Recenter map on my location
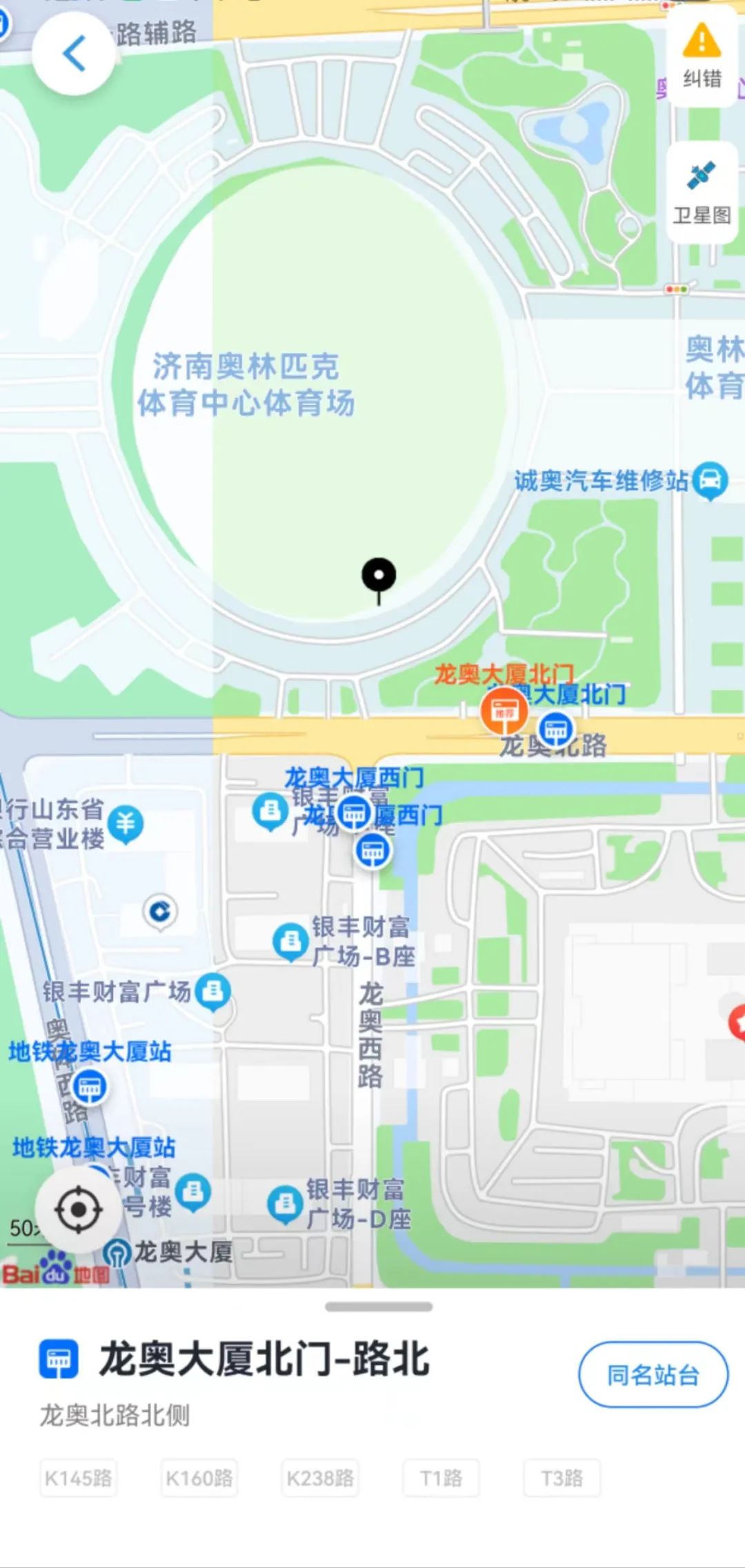 79,1209
